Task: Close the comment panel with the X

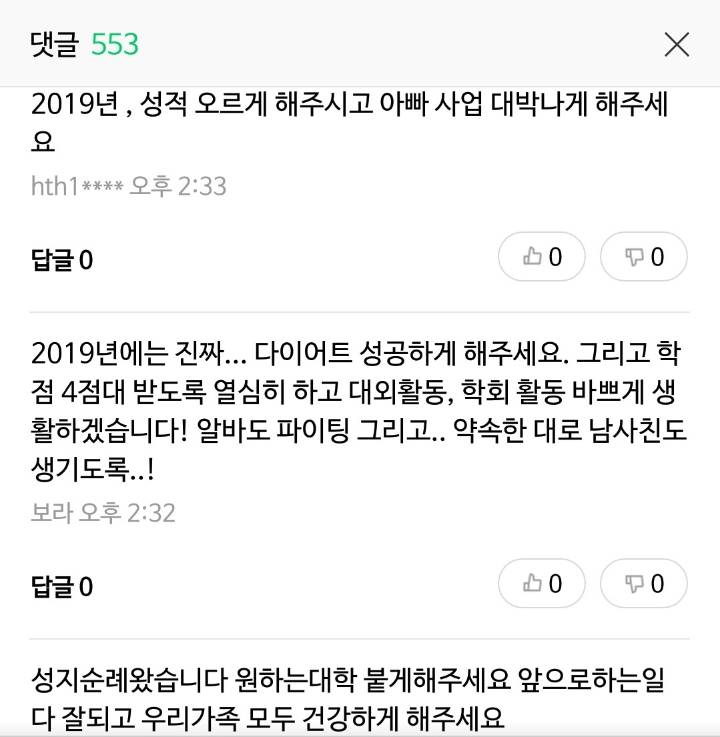Action: coord(677,44)
